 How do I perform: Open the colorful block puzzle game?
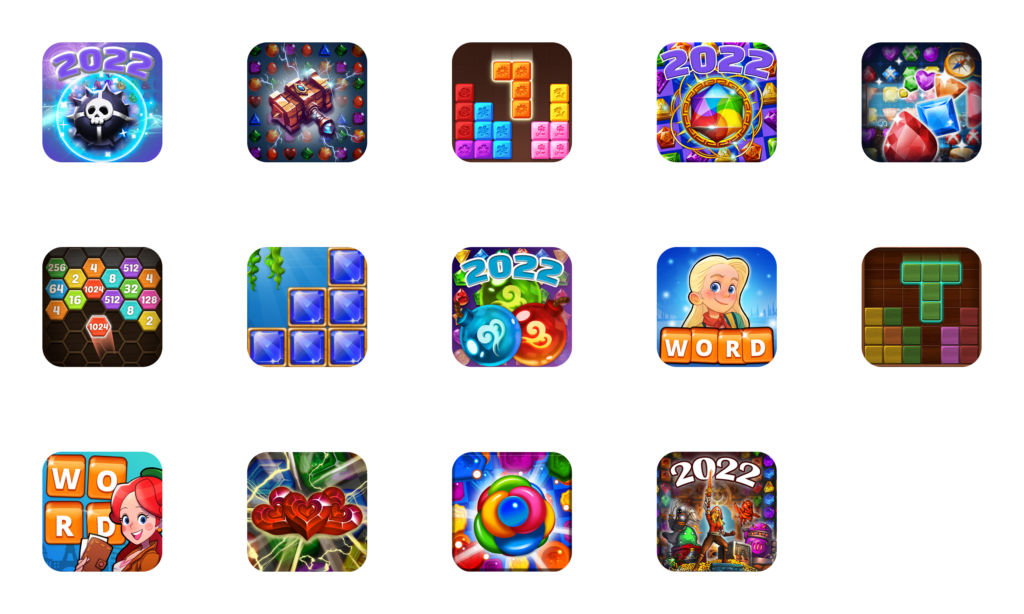point(512,102)
